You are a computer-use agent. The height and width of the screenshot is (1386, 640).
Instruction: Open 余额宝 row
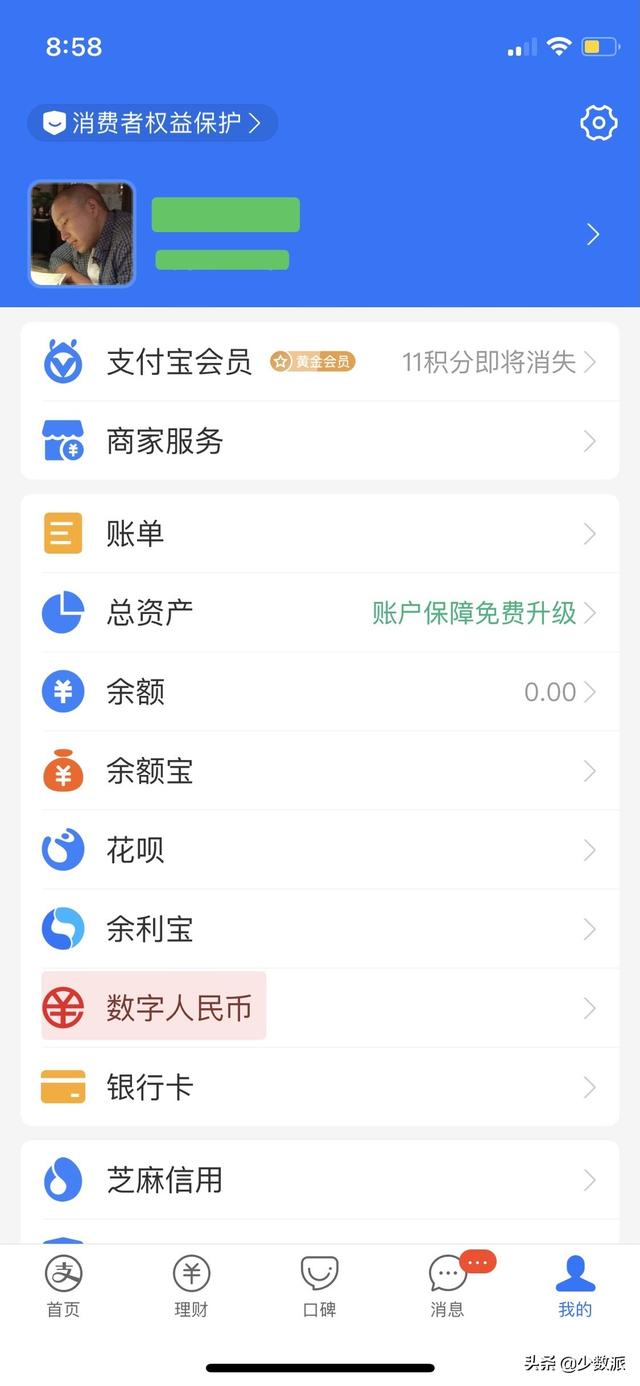pos(320,771)
